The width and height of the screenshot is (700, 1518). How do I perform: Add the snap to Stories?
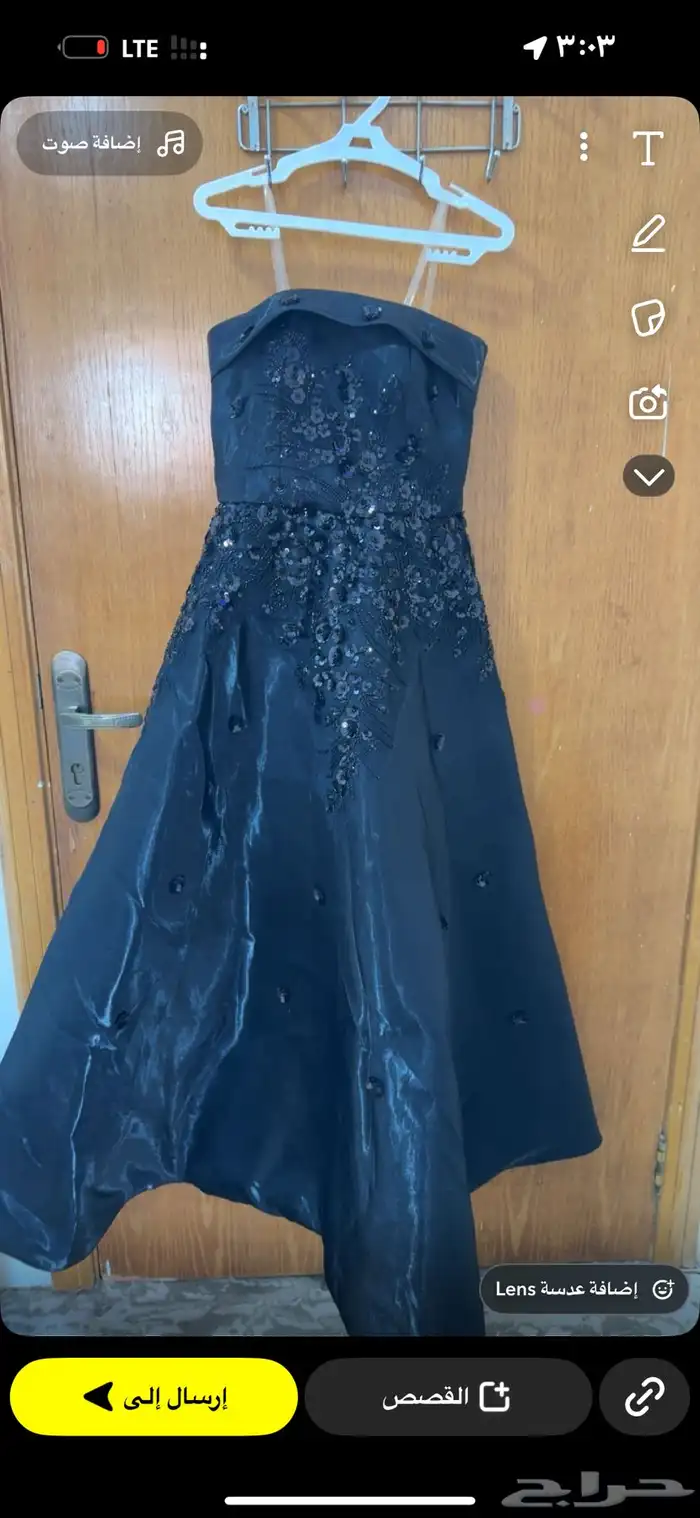448,1397
